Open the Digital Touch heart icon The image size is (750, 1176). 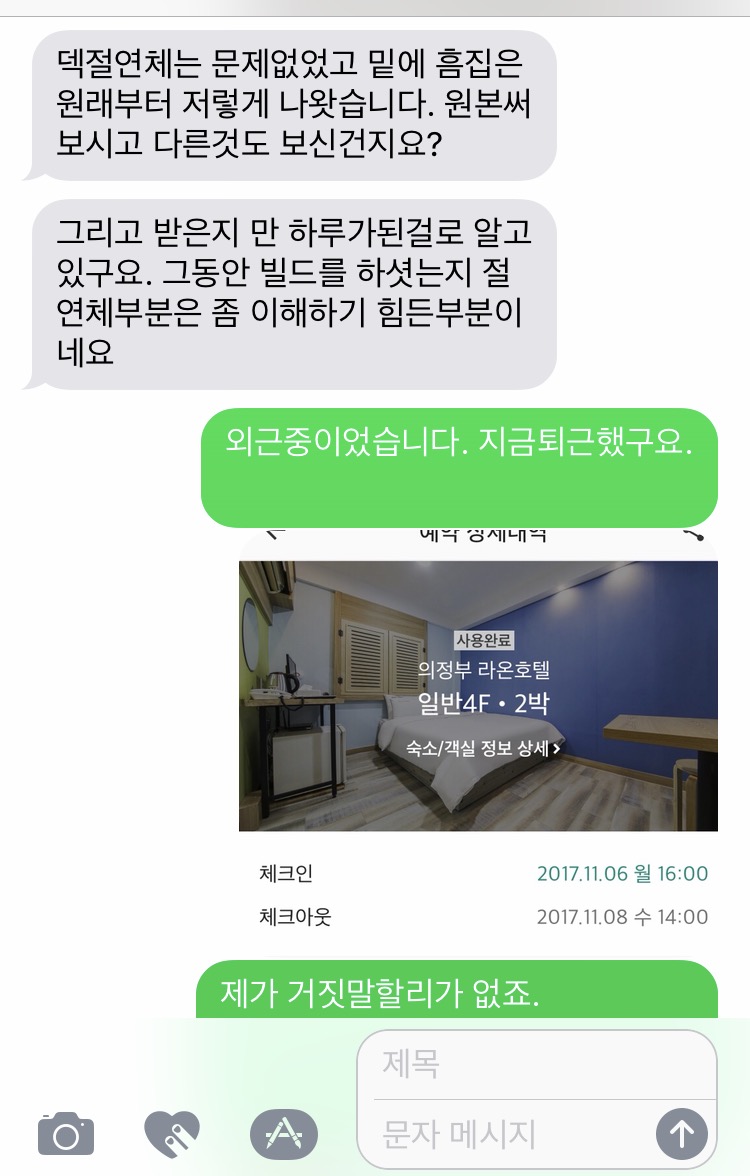(172, 1133)
